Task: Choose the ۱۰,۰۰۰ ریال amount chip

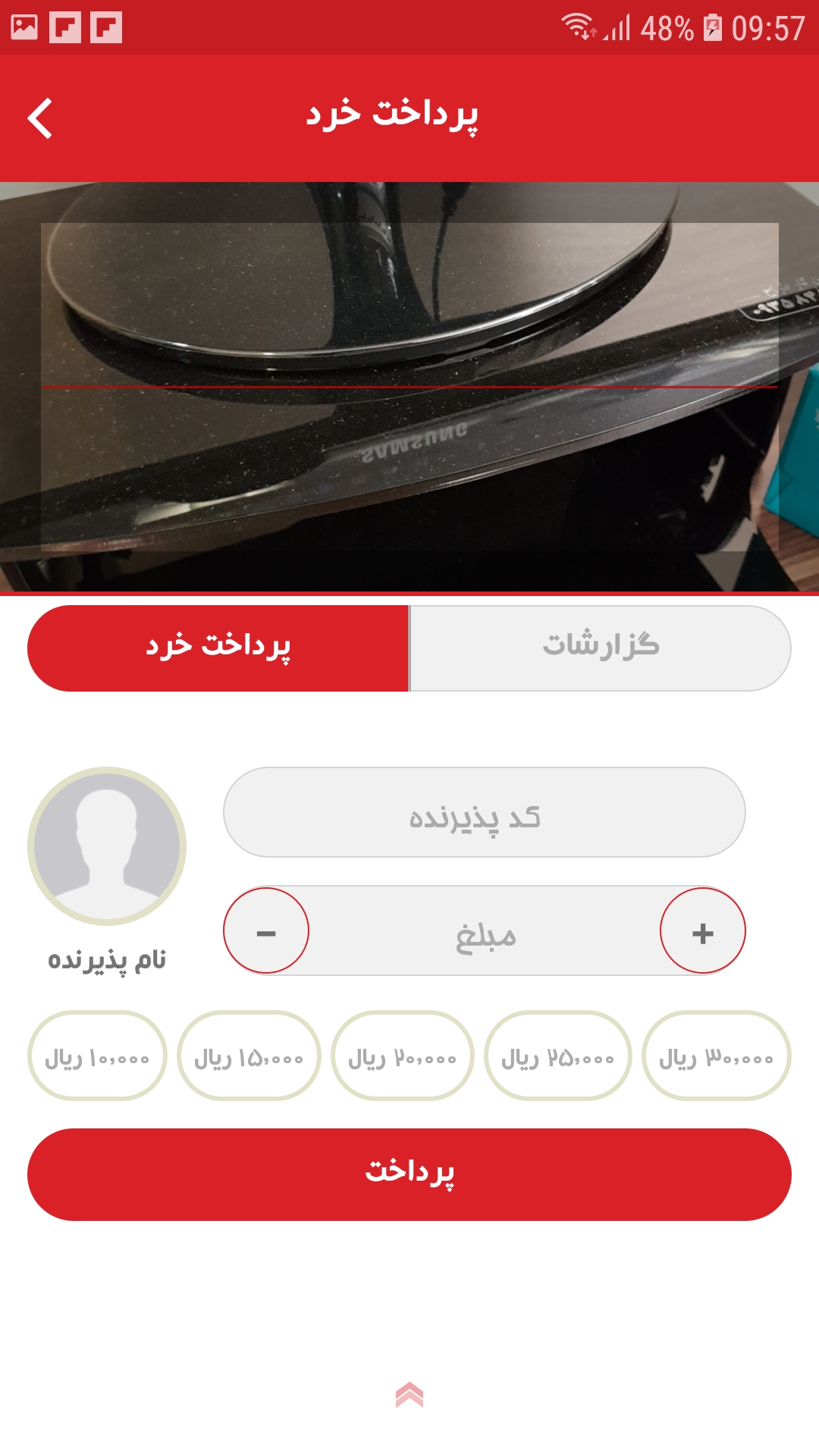Action: point(97,1056)
